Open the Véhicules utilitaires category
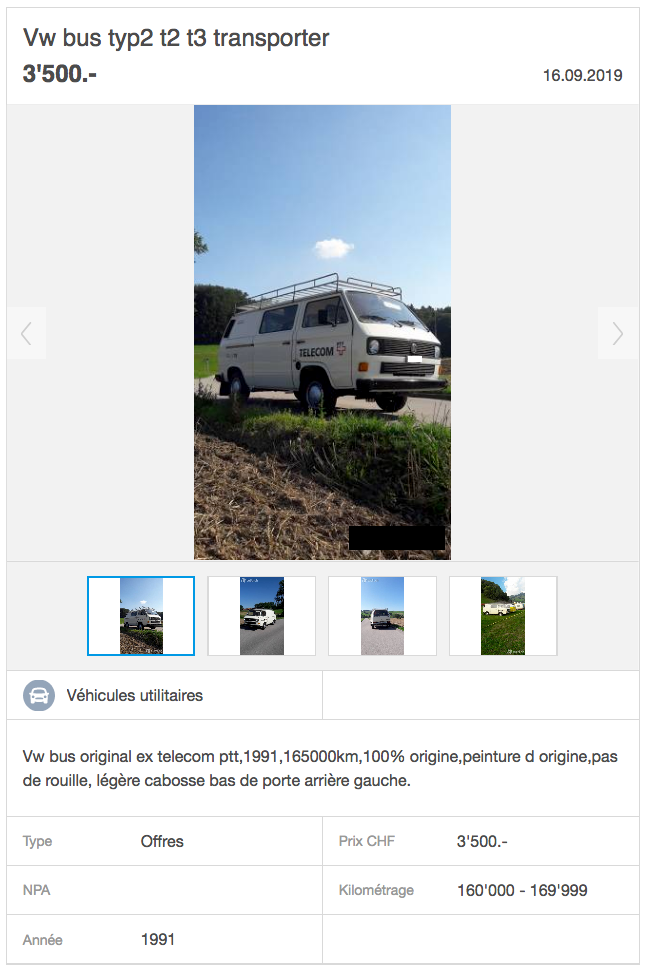Image resolution: width=646 pixels, height=972 pixels. pos(134,695)
